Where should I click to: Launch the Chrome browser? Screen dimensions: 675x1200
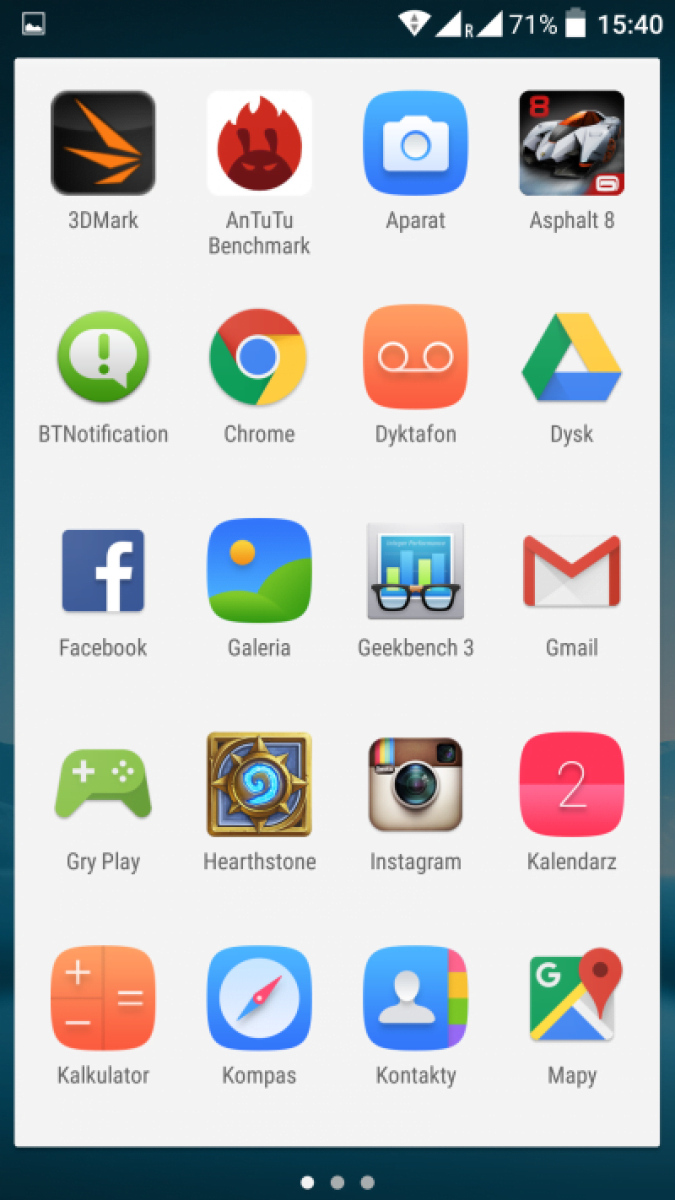[259, 357]
